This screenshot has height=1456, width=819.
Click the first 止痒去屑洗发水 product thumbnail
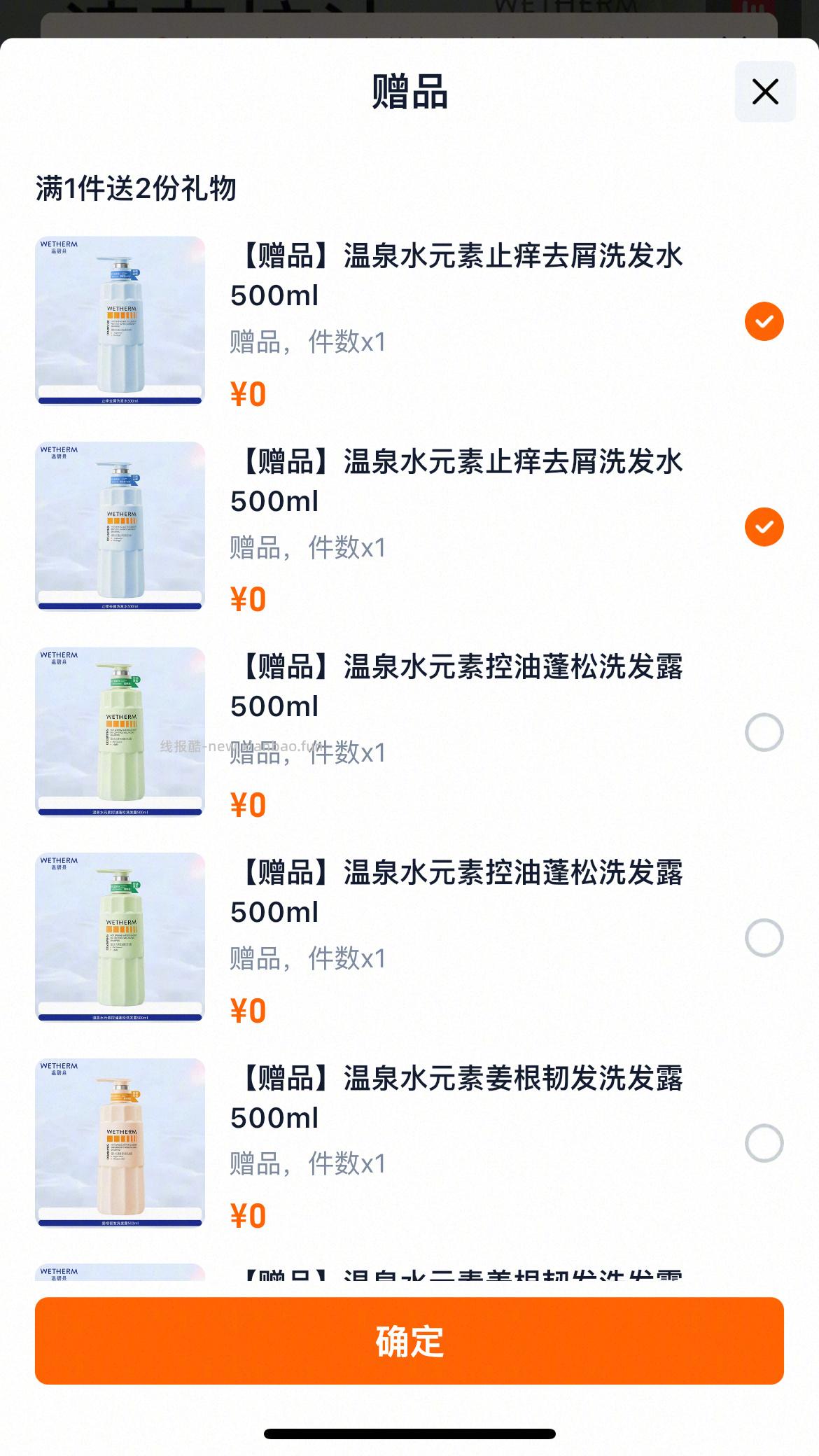click(x=119, y=320)
